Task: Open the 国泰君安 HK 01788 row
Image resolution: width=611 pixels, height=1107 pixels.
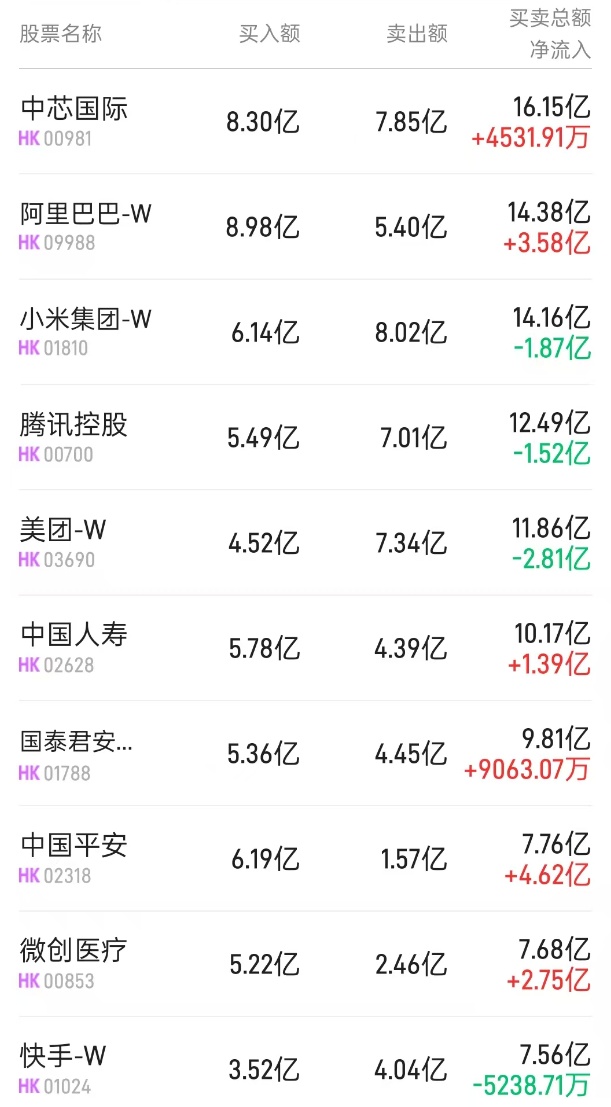Action: [x=76, y=742]
